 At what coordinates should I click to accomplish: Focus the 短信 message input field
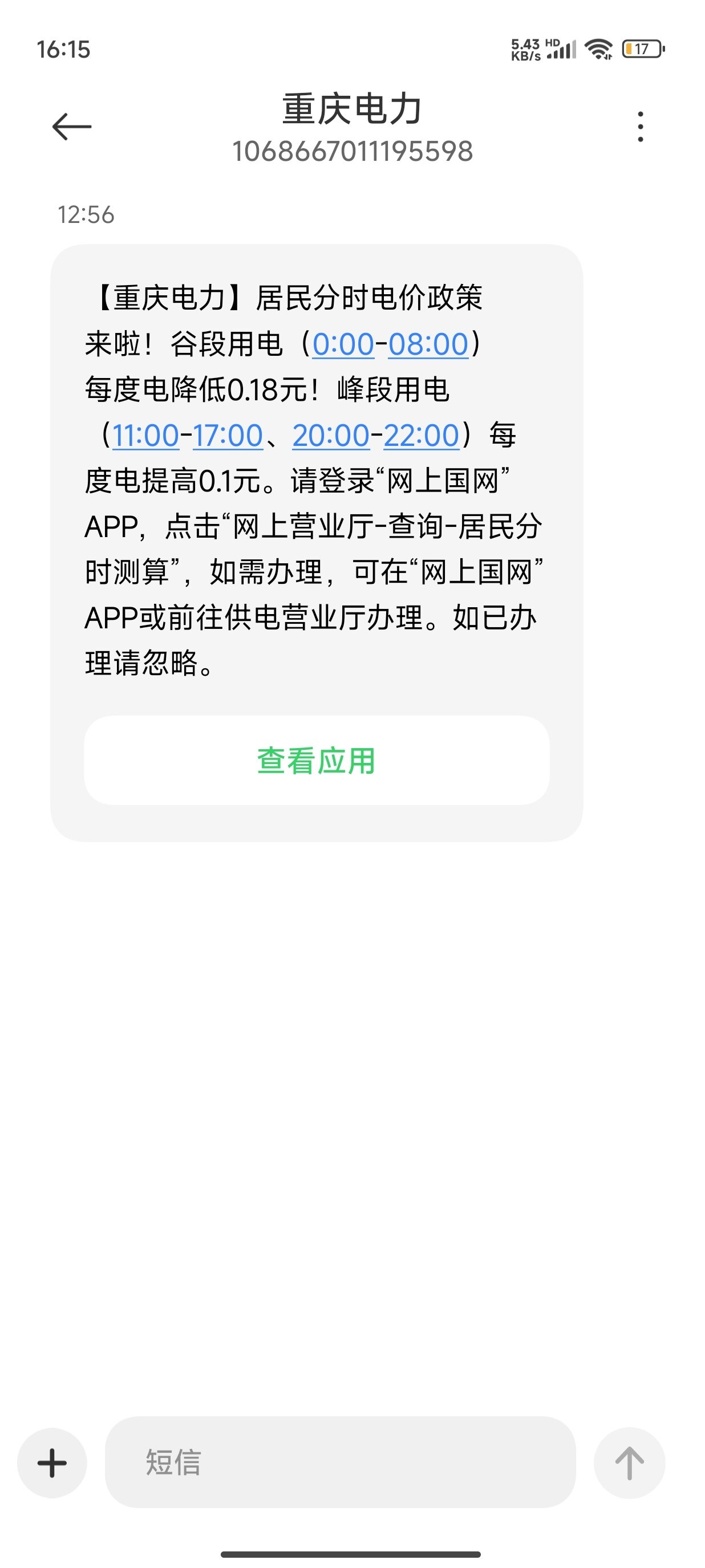(340, 1462)
